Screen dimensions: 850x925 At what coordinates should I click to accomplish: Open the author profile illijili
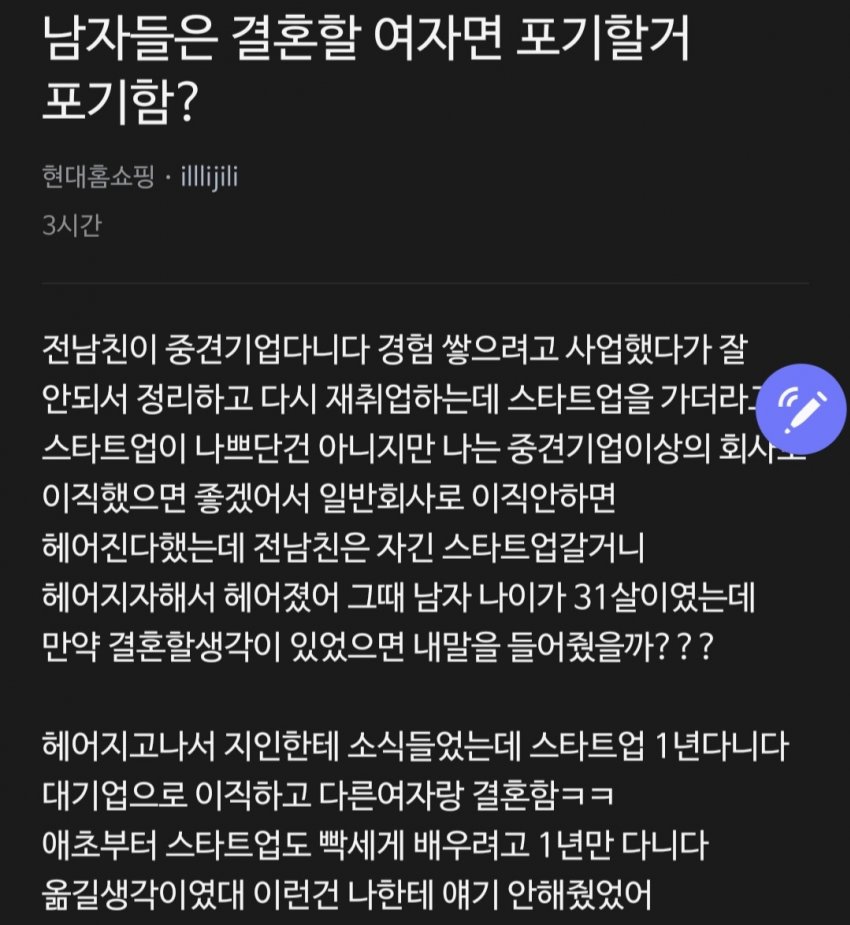[209, 179]
